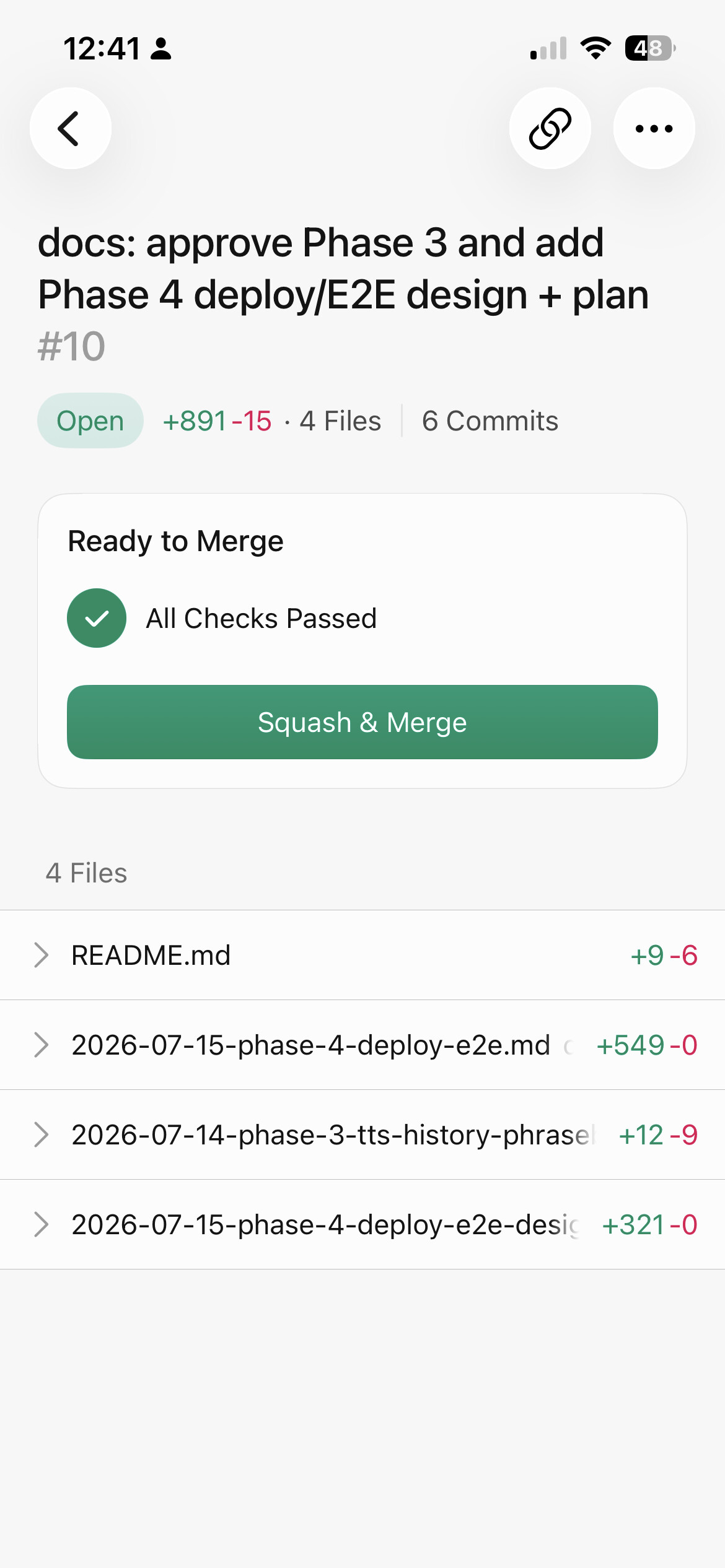The image size is (725, 1568).
Task: Tap the Squash & Merge button
Action: coord(362,722)
